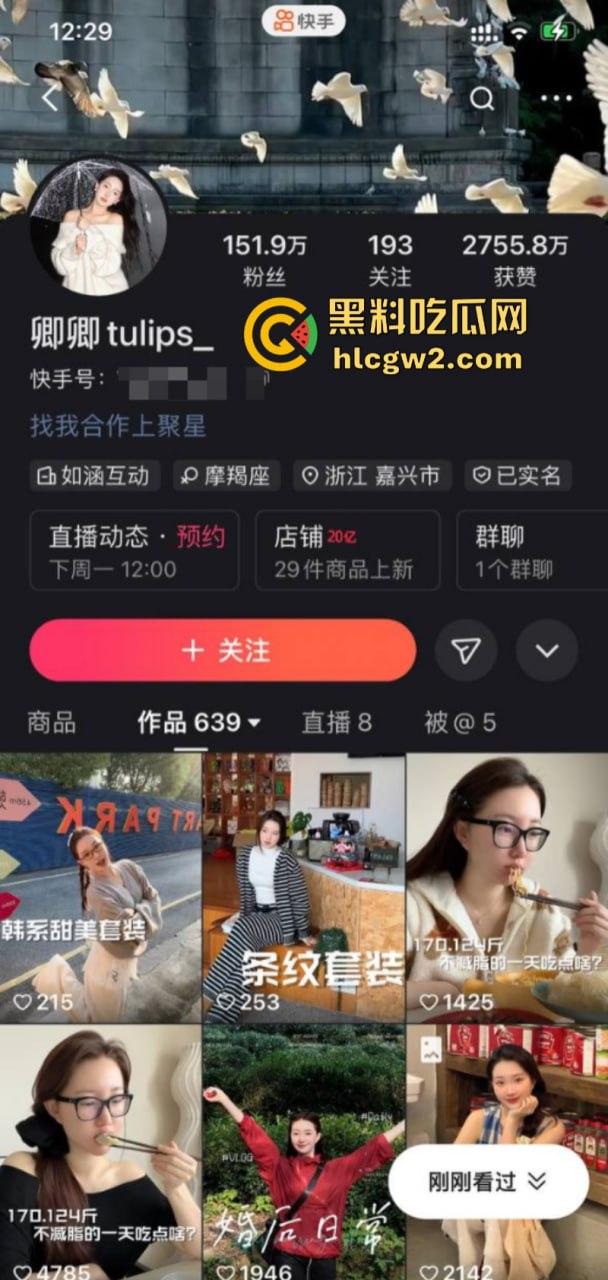Image resolution: width=608 pixels, height=1280 pixels.
Task: Open the 群聊 group chat card
Action: [530, 551]
